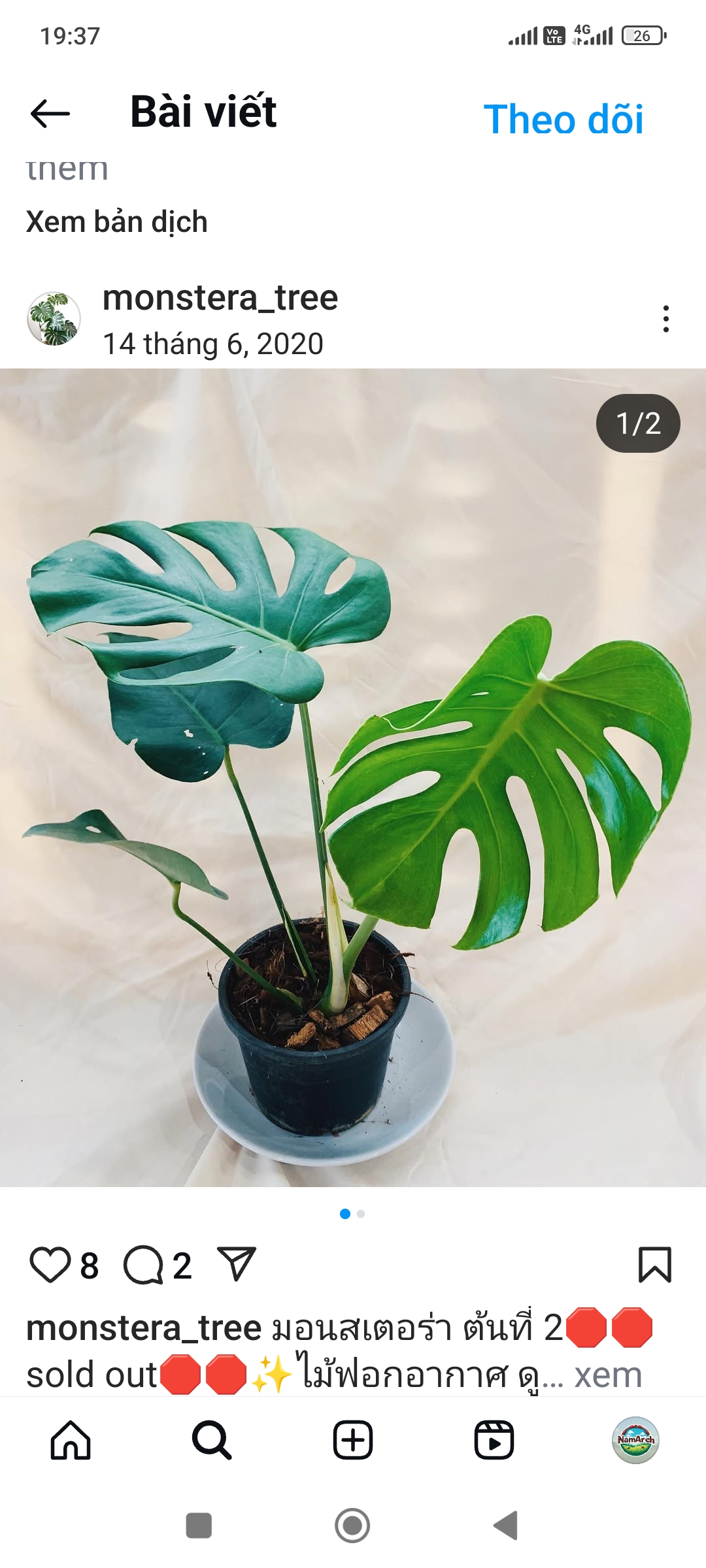Expand the caption with xem thêm

point(608,1375)
